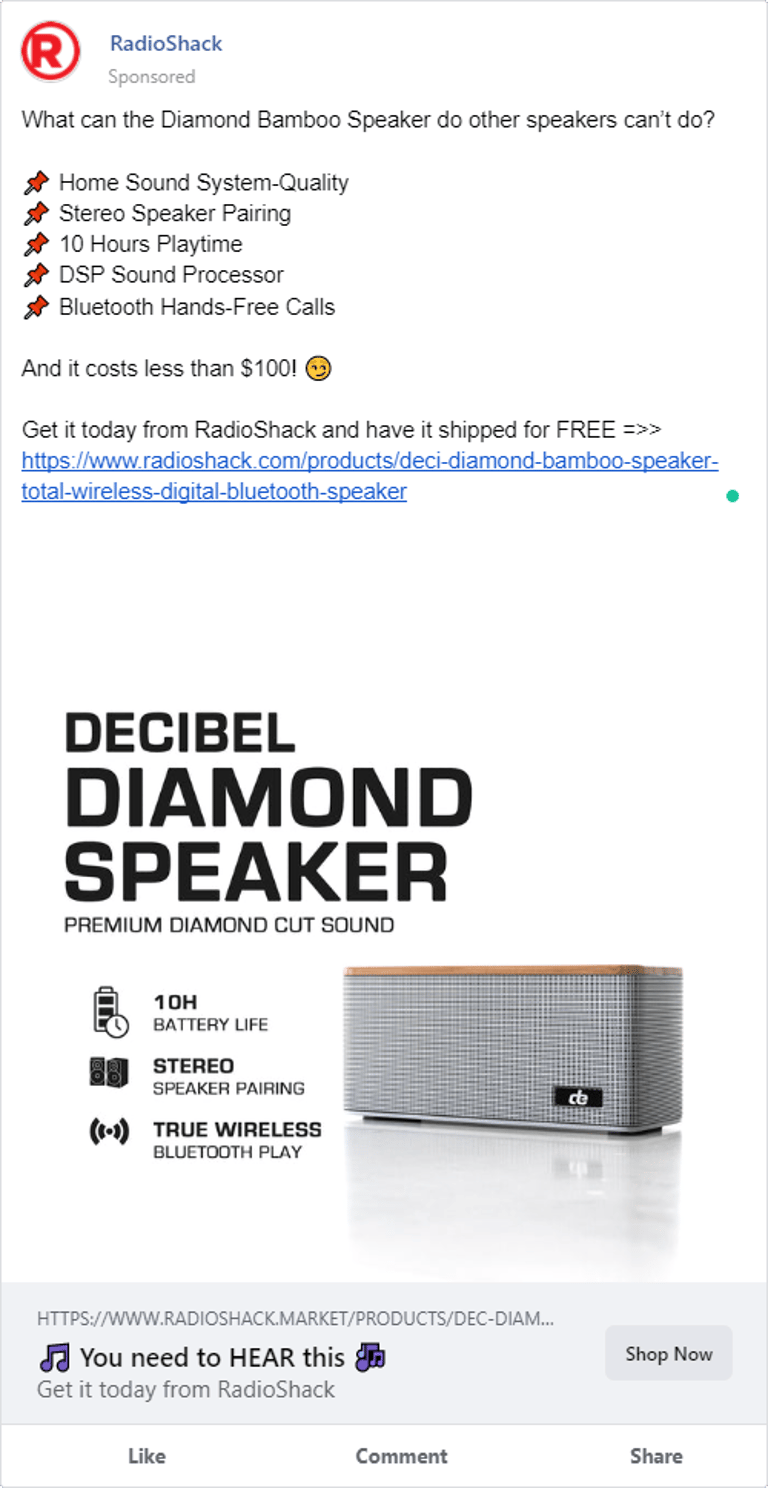
Task: Tap the Shop Now button
Action: tap(669, 1354)
